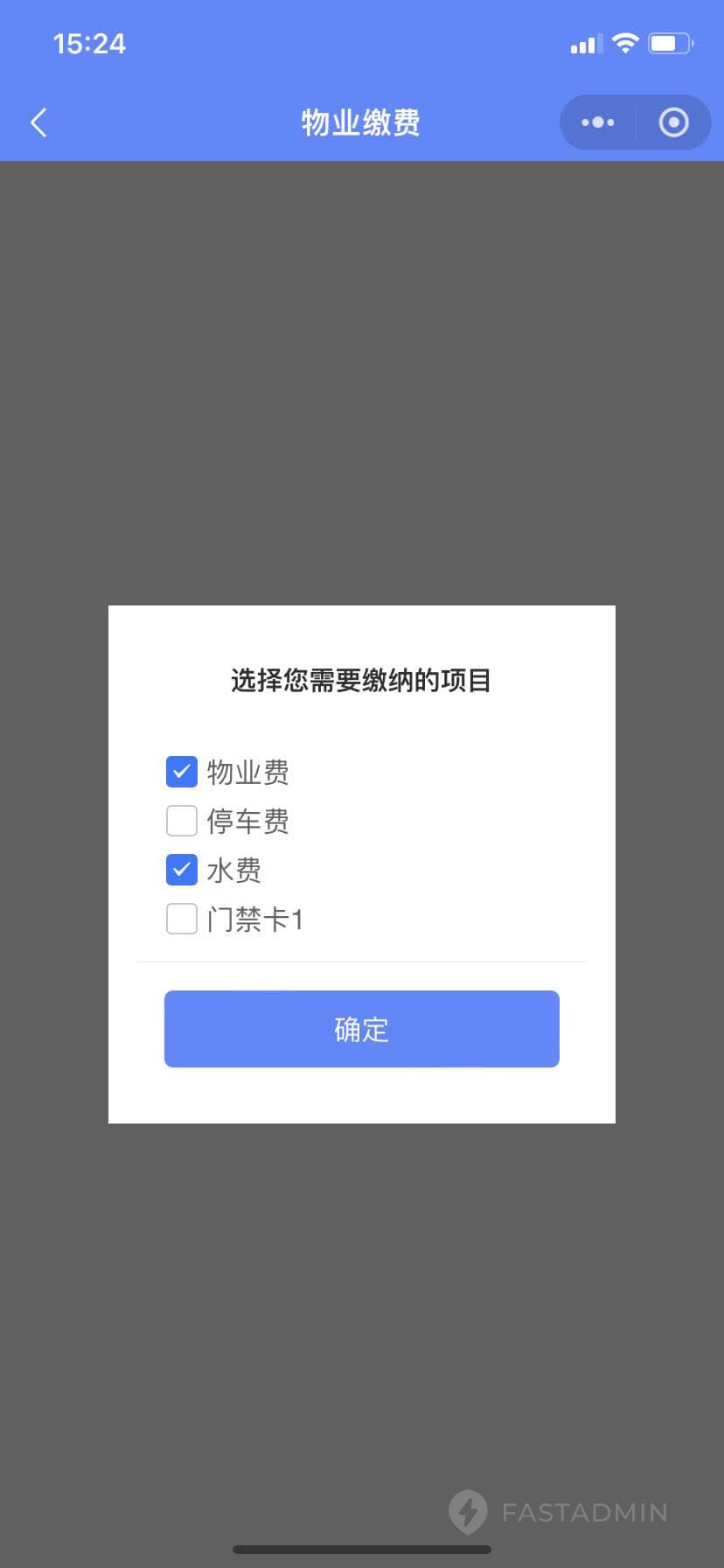This screenshot has height=1568, width=724.
Task: Go back using the top-left arrow
Action: pos(38,122)
